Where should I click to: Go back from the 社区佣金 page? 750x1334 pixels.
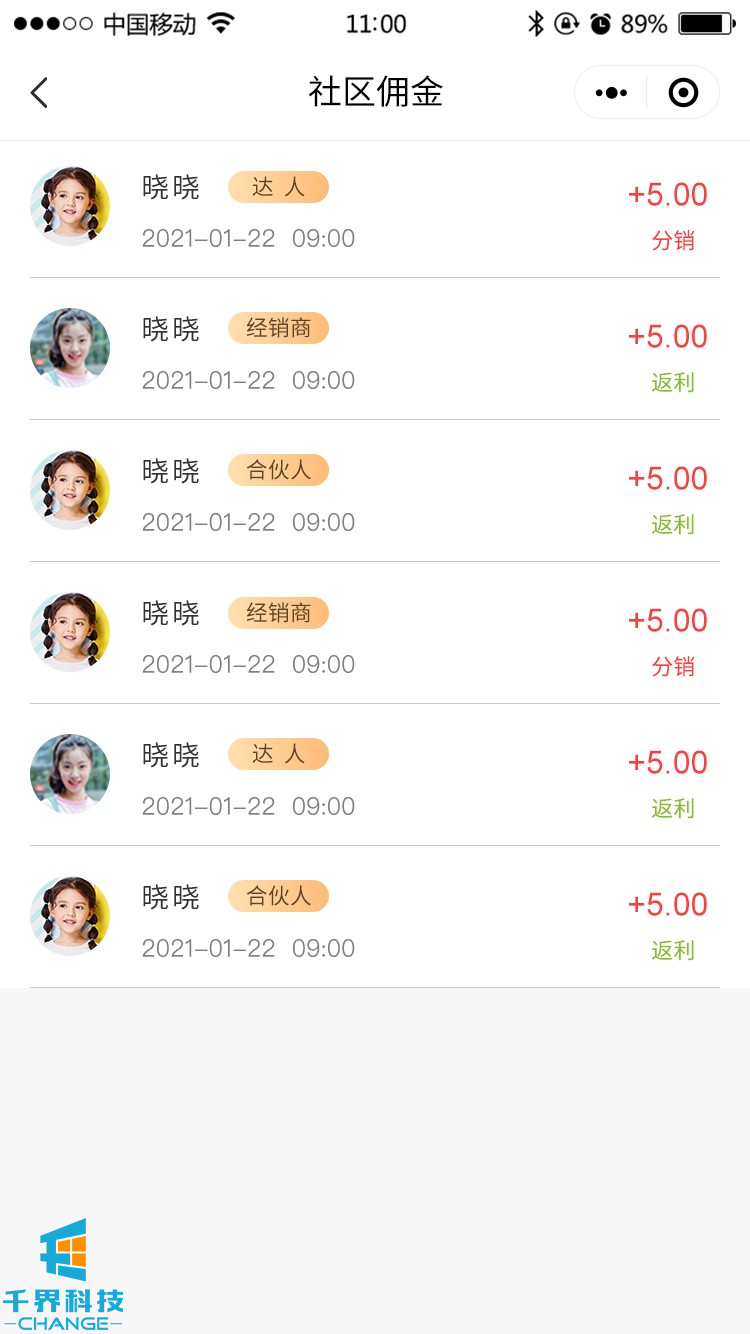pos(39,93)
